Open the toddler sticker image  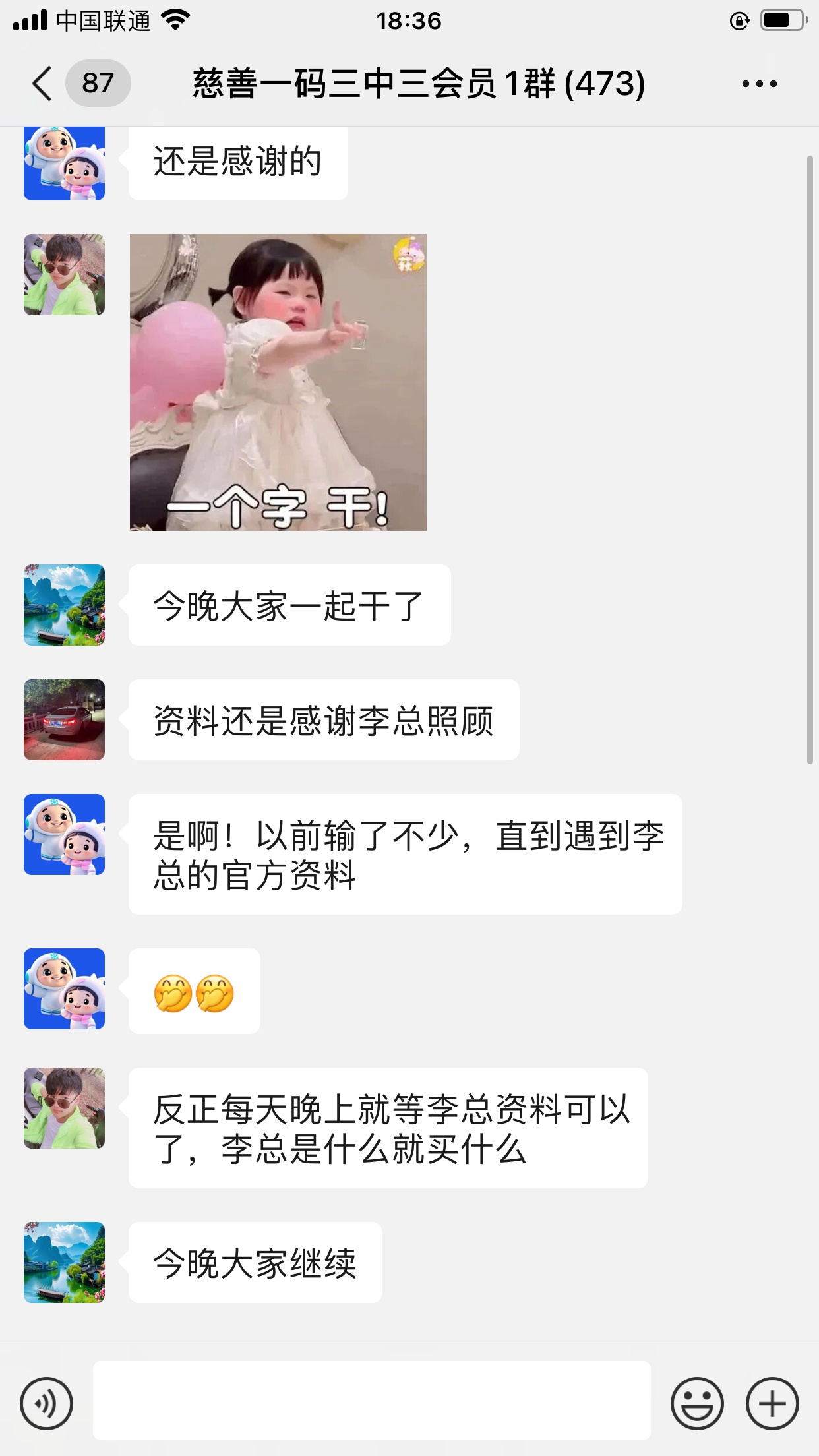[278, 382]
